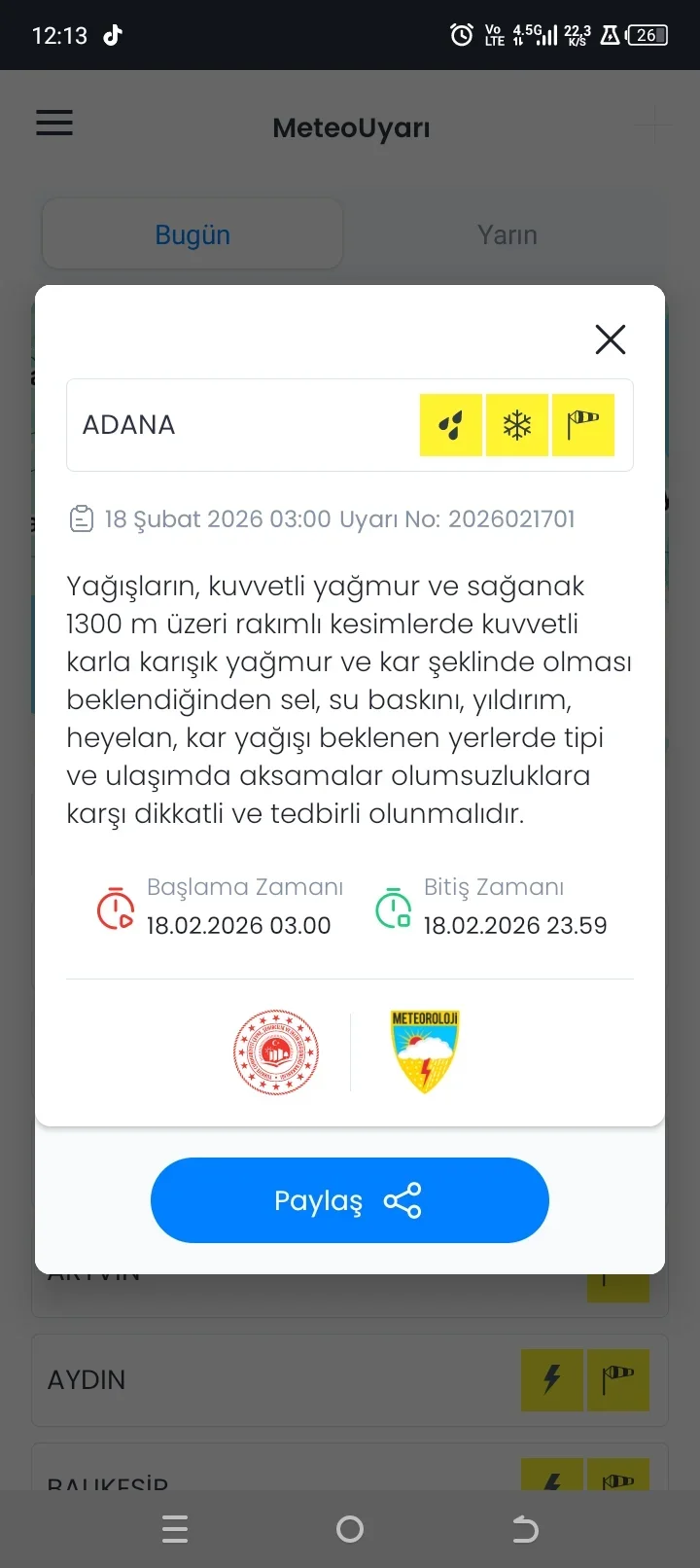Screen dimensions: 700x1568
Task: Switch to the Yarın tab
Action: [507, 233]
